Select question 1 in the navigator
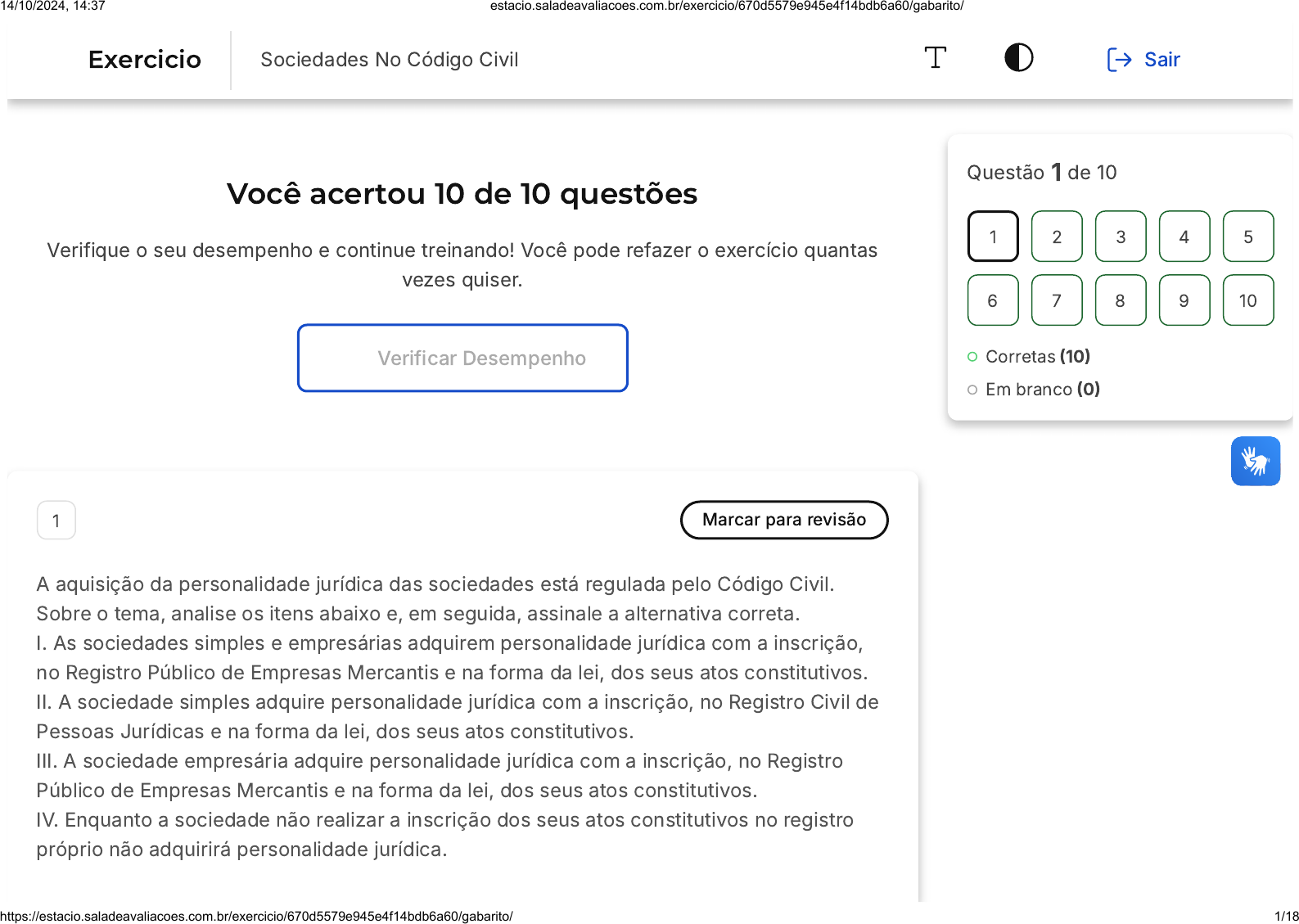This screenshot has width=1299, height=924. (992, 237)
